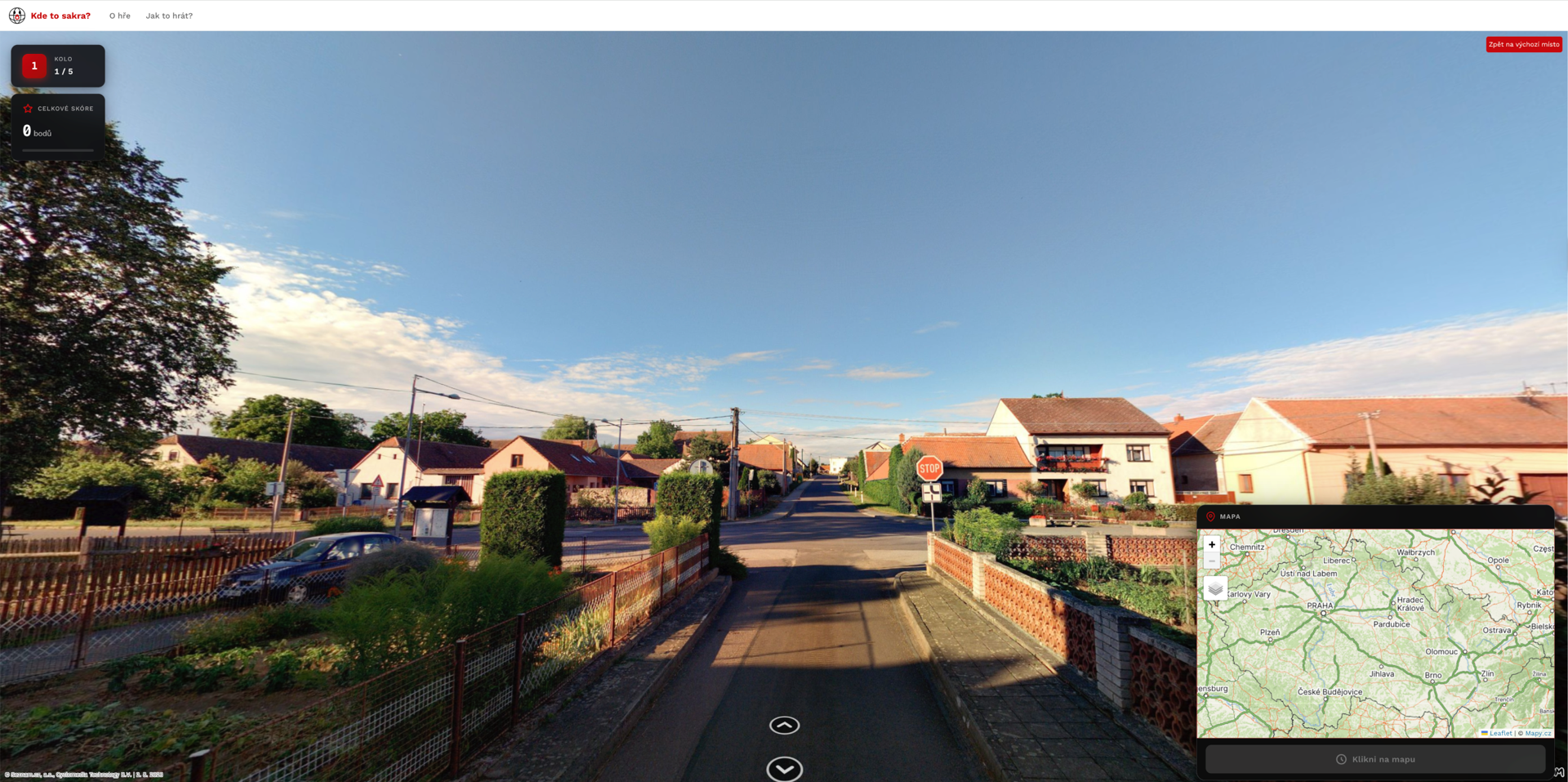Open the Kde to sakra? home link
1568x782 pixels.
pos(60,16)
